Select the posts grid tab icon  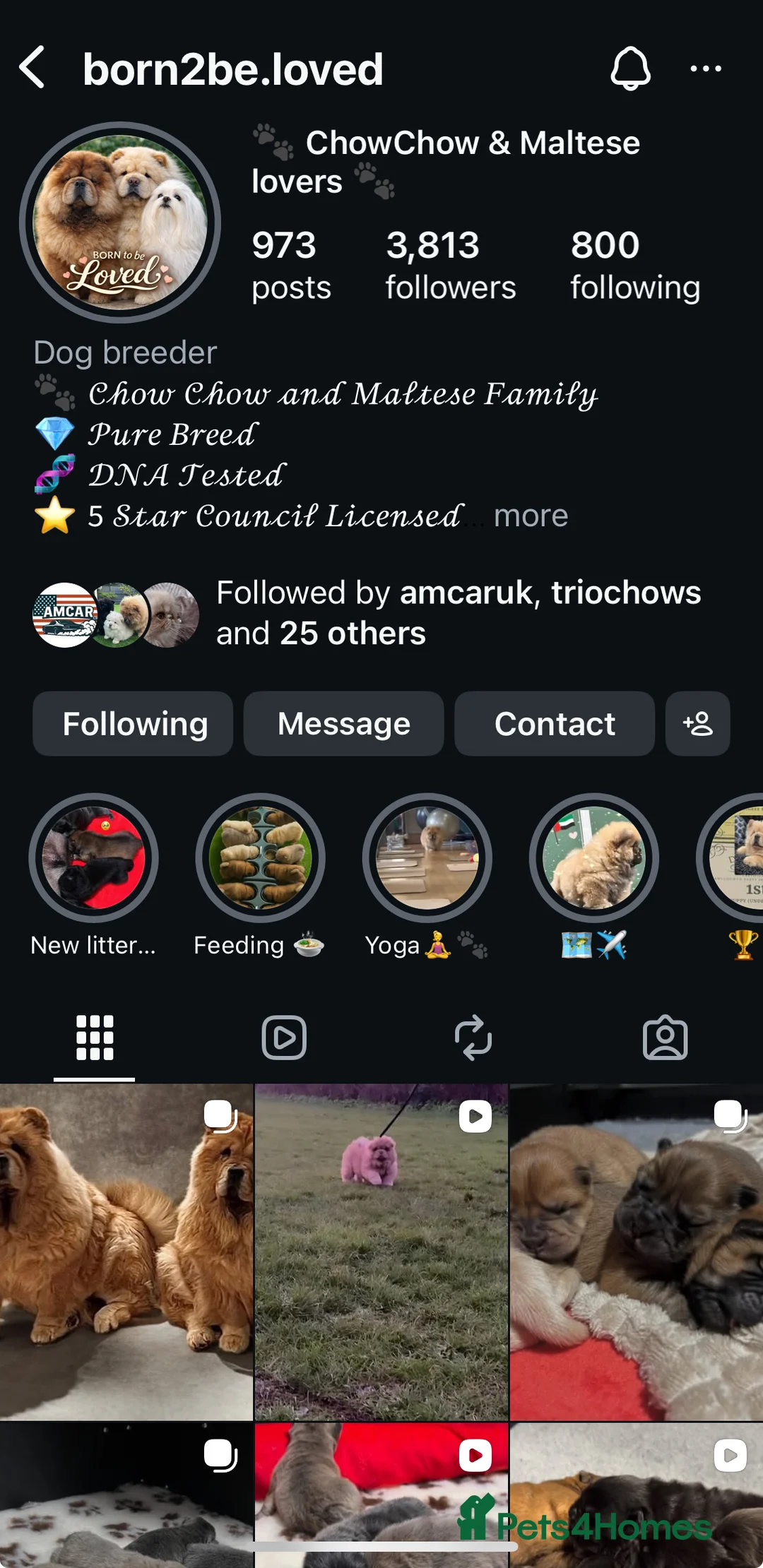pos(94,1038)
